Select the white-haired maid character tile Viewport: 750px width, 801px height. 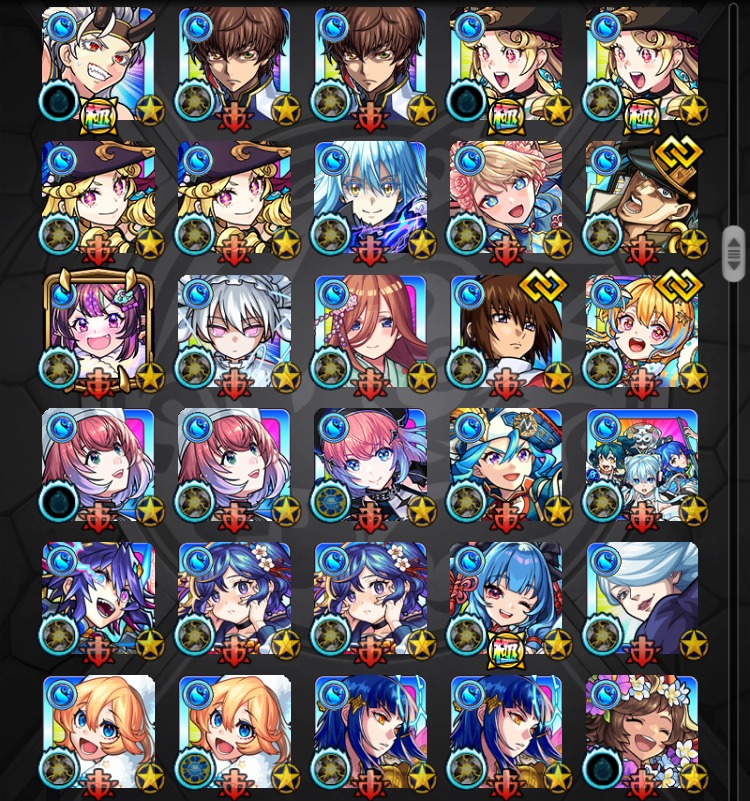tap(234, 332)
